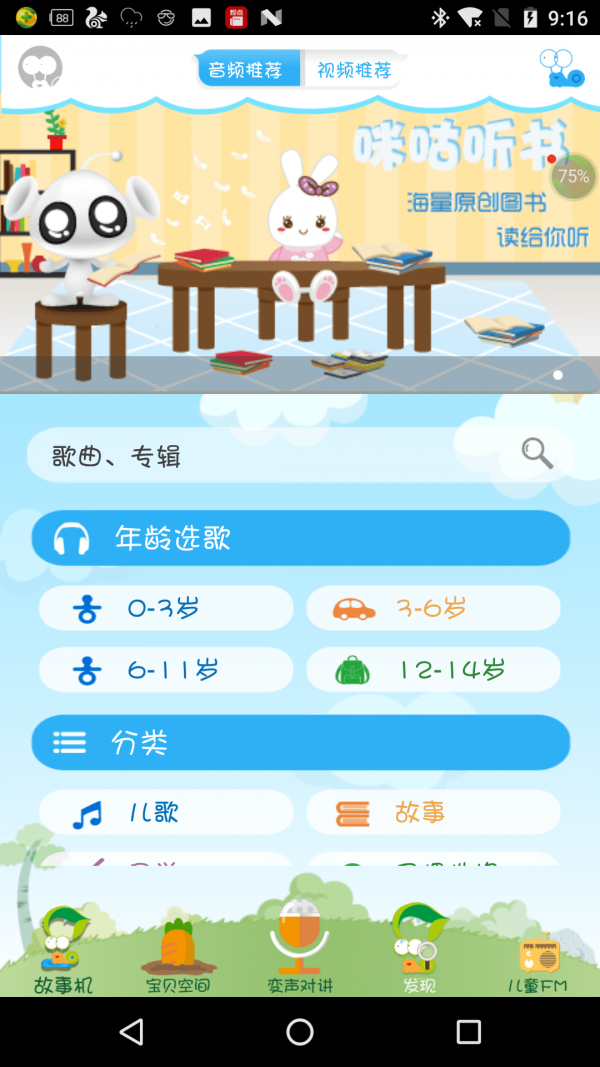Tap the magnifier search icon
The height and width of the screenshot is (1067, 600).
[x=537, y=454]
